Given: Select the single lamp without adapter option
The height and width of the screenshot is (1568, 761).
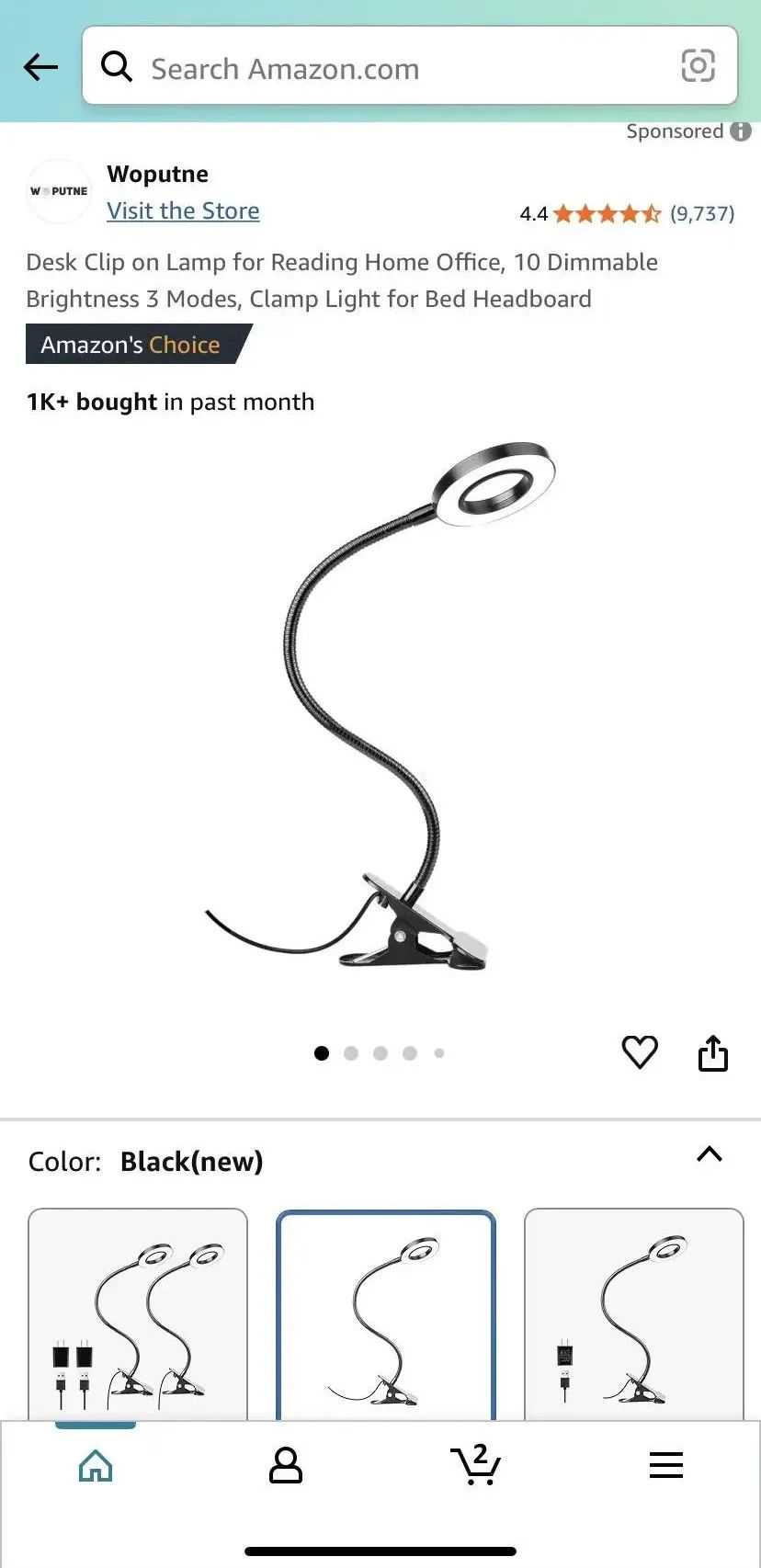Looking at the screenshot, I should click(386, 1314).
